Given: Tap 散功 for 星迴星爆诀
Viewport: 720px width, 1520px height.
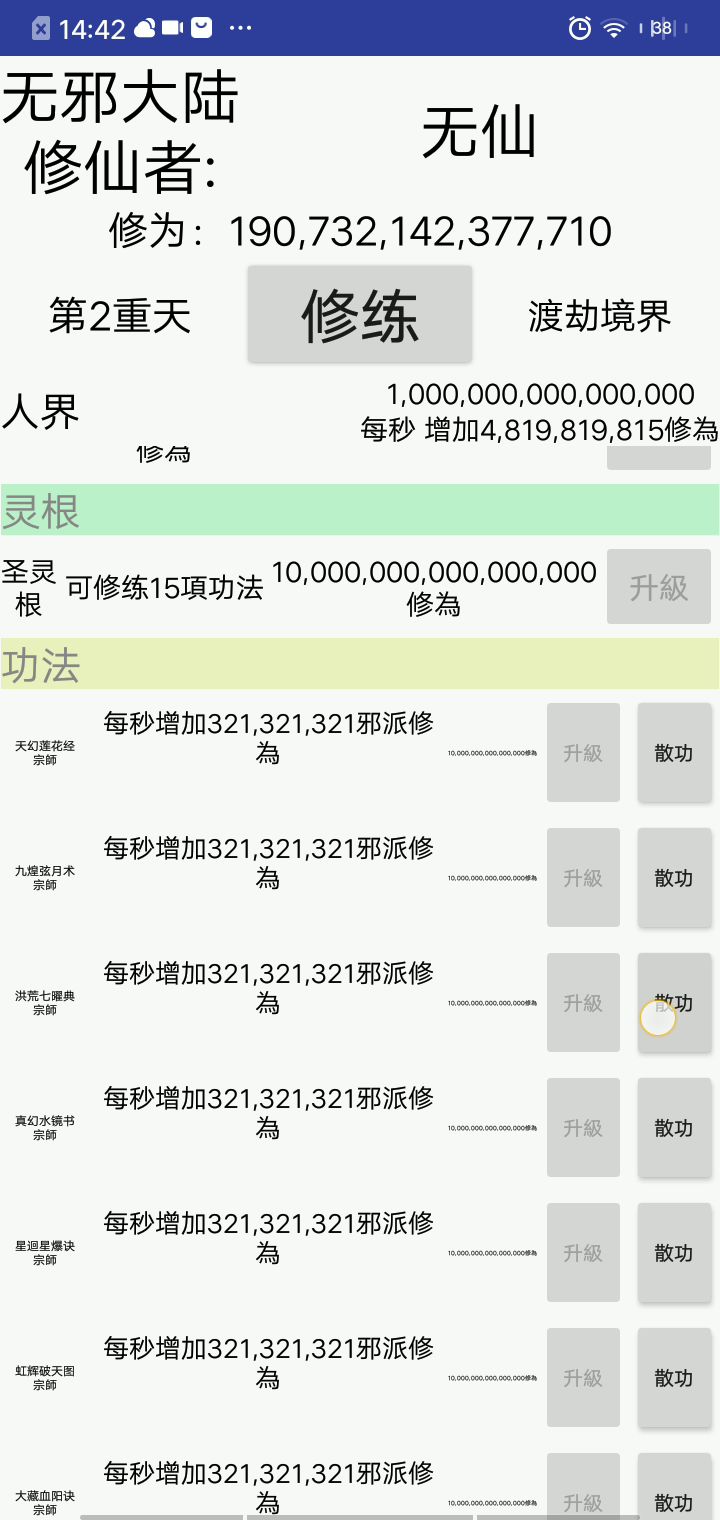Looking at the screenshot, I should pos(674,1252).
